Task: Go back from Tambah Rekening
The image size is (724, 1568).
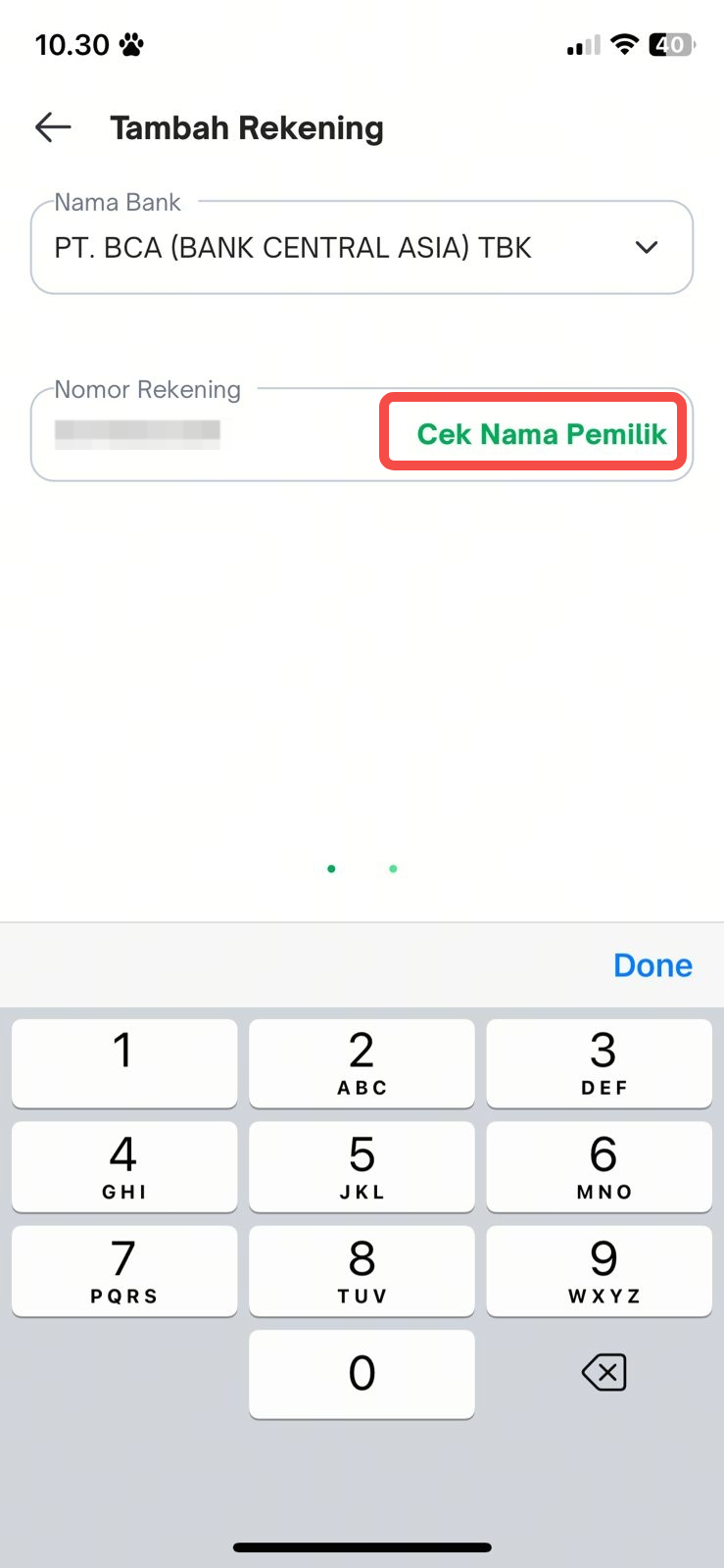Action: tap(53, 127)
